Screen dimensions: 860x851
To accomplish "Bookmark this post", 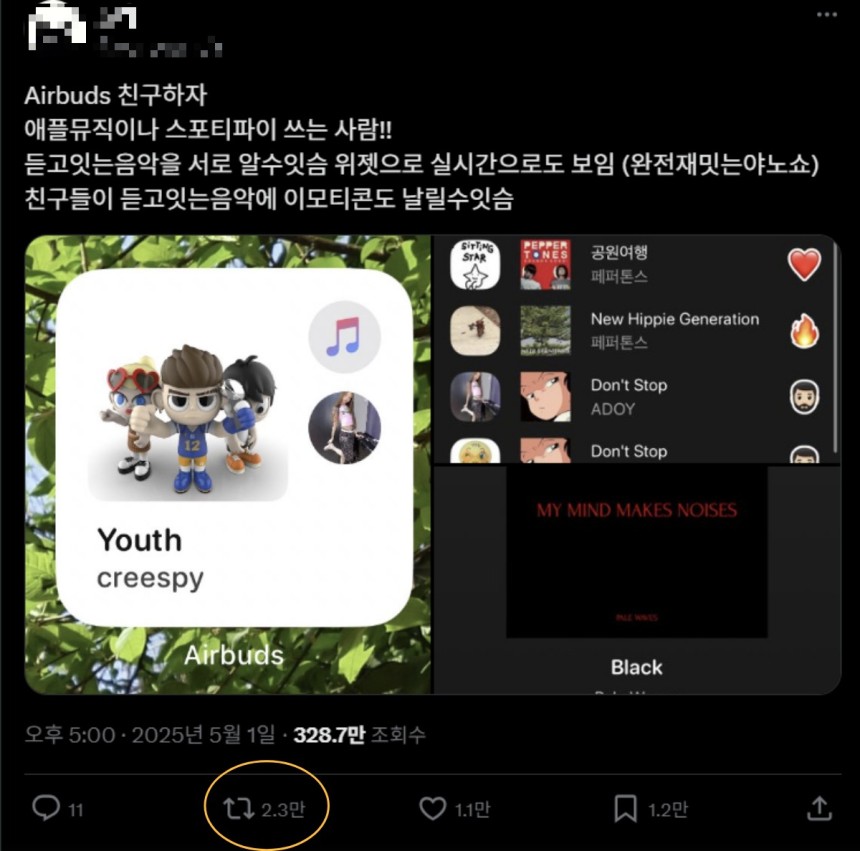I will [626, 808].
